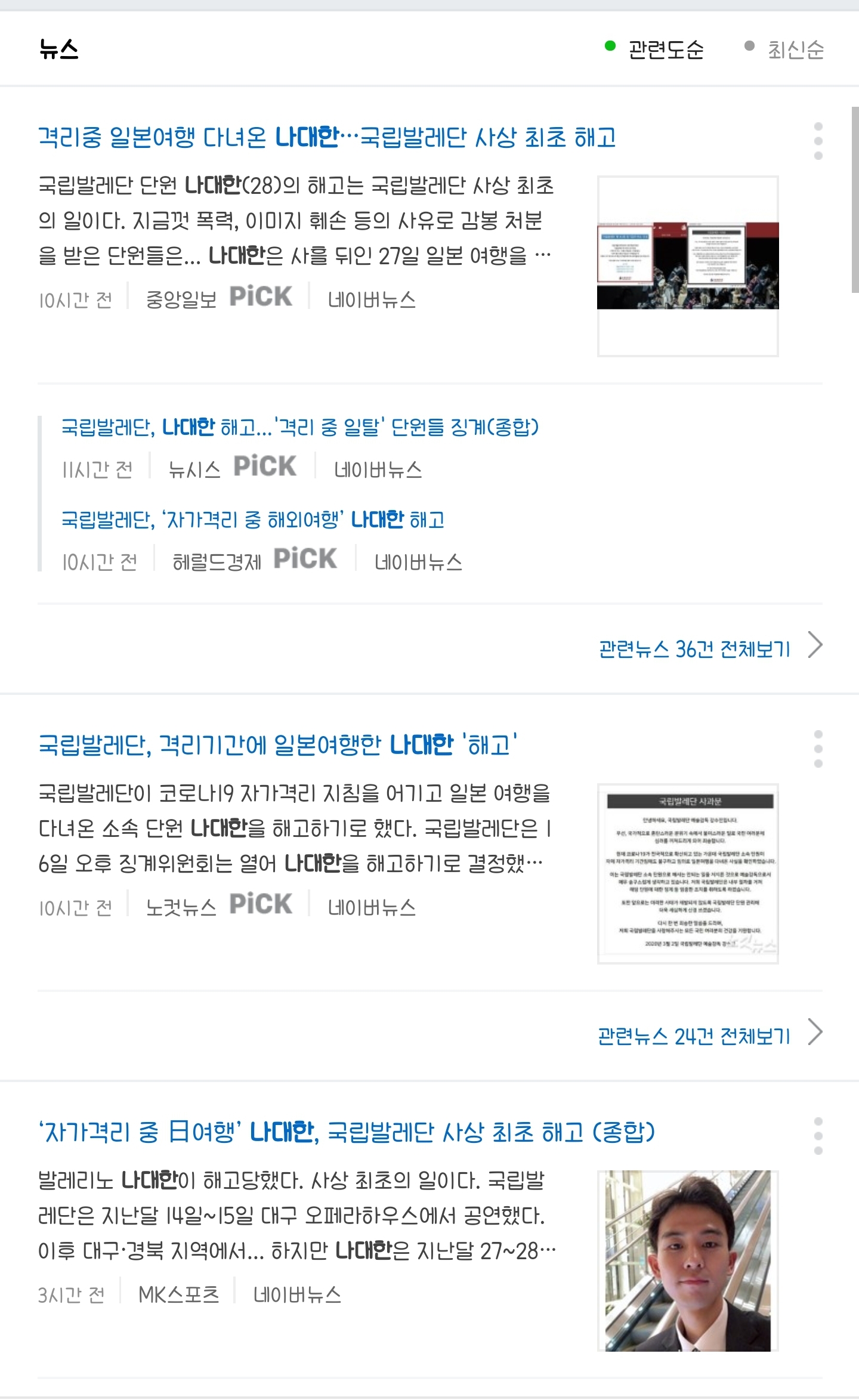Open overflow menu for the 노컷뉴스 article
859x1400 pixels.
point(818,749)
